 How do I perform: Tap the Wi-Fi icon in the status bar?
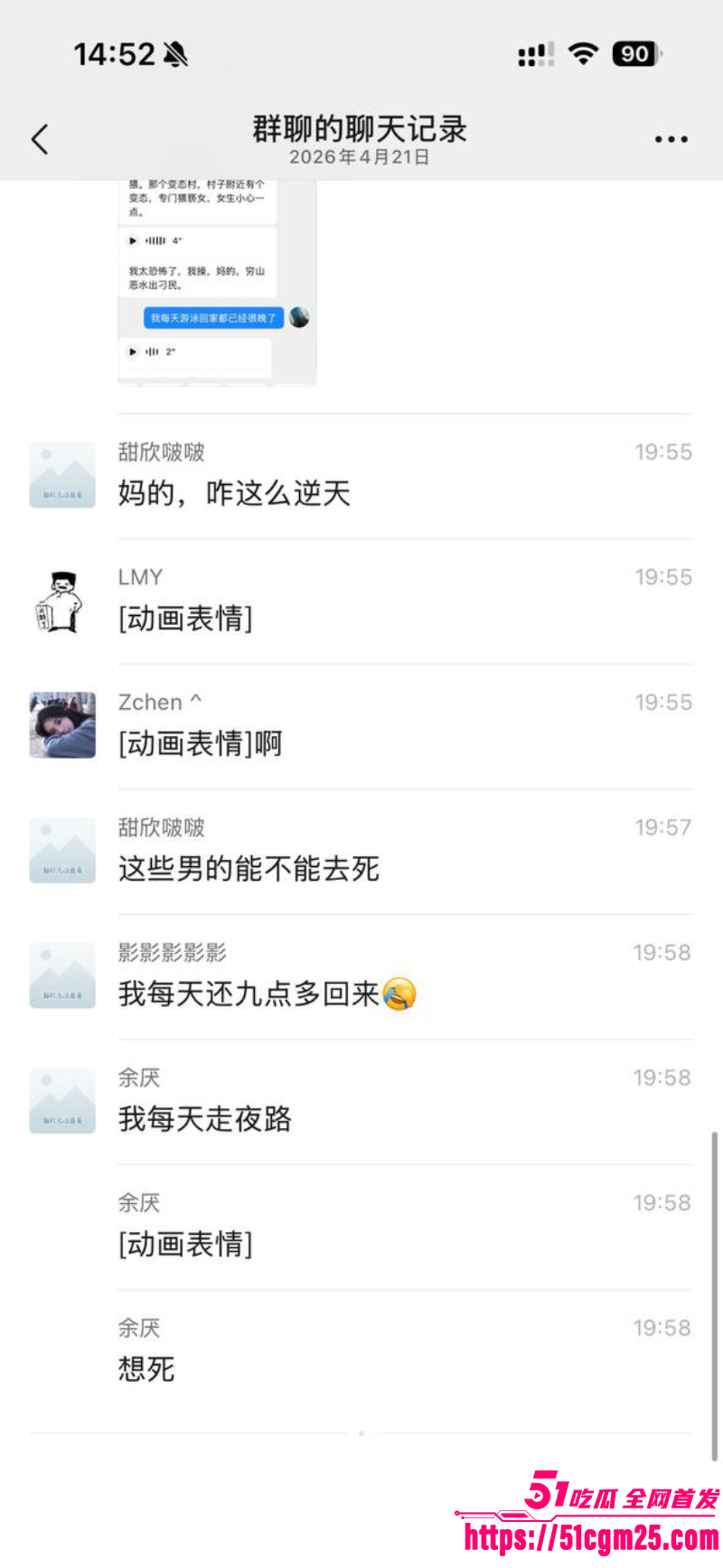(582, 53)
